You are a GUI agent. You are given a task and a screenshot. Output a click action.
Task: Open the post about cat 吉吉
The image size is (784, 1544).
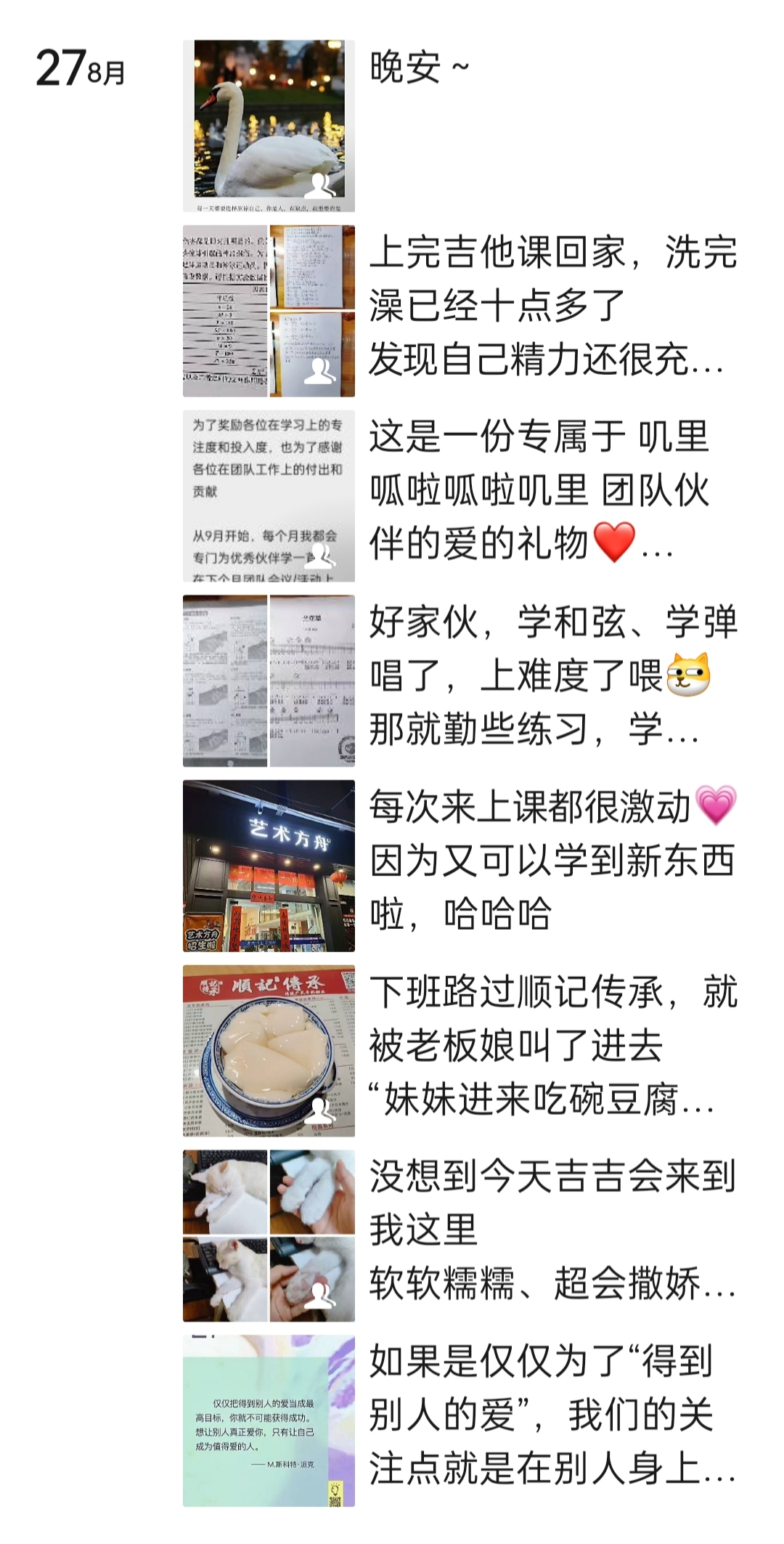[552, 1232]
